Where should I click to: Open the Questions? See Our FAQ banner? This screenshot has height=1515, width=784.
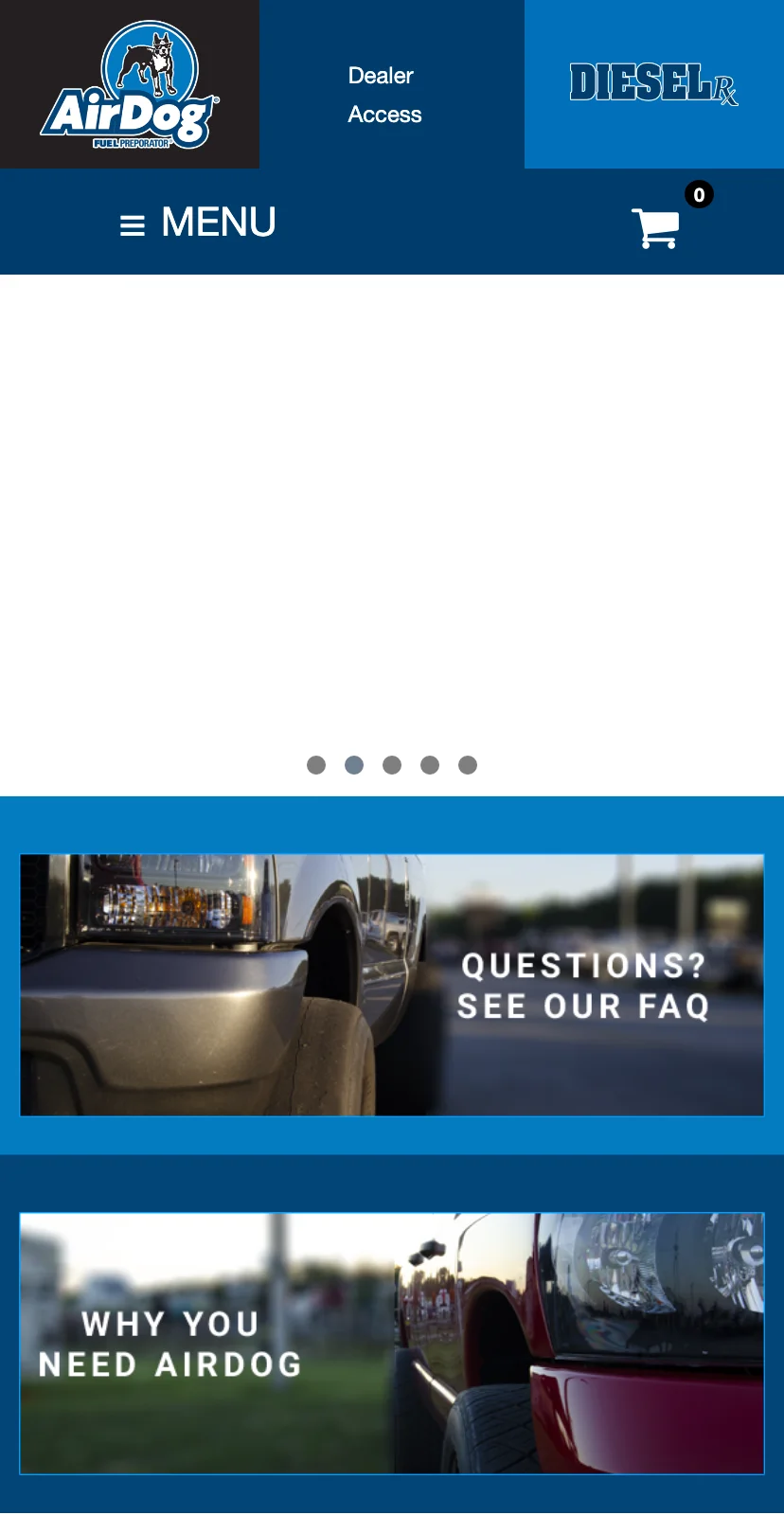click(x=392, y=985)
